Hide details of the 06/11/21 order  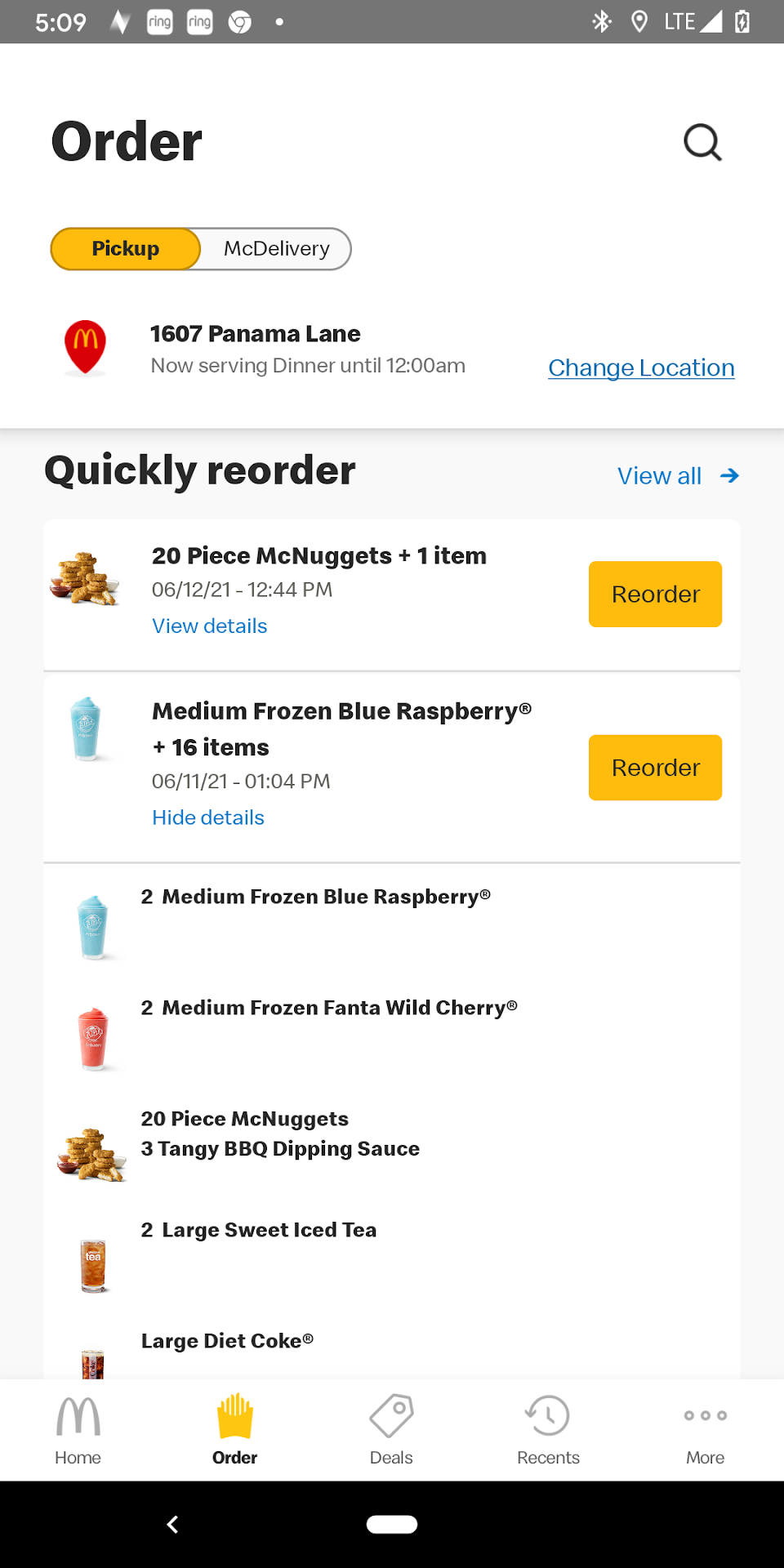[x=208, y=818]
